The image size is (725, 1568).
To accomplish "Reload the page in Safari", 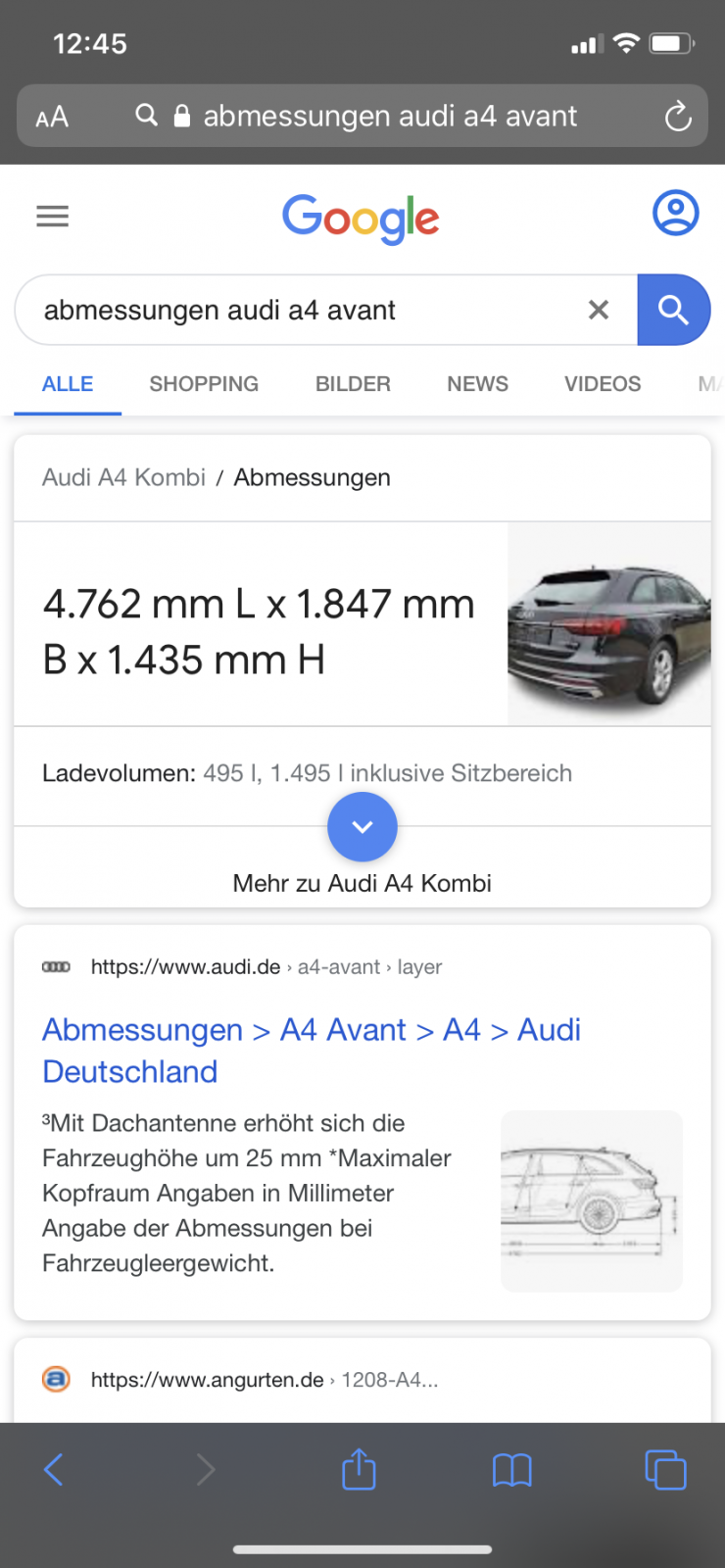I will [677, 117].
